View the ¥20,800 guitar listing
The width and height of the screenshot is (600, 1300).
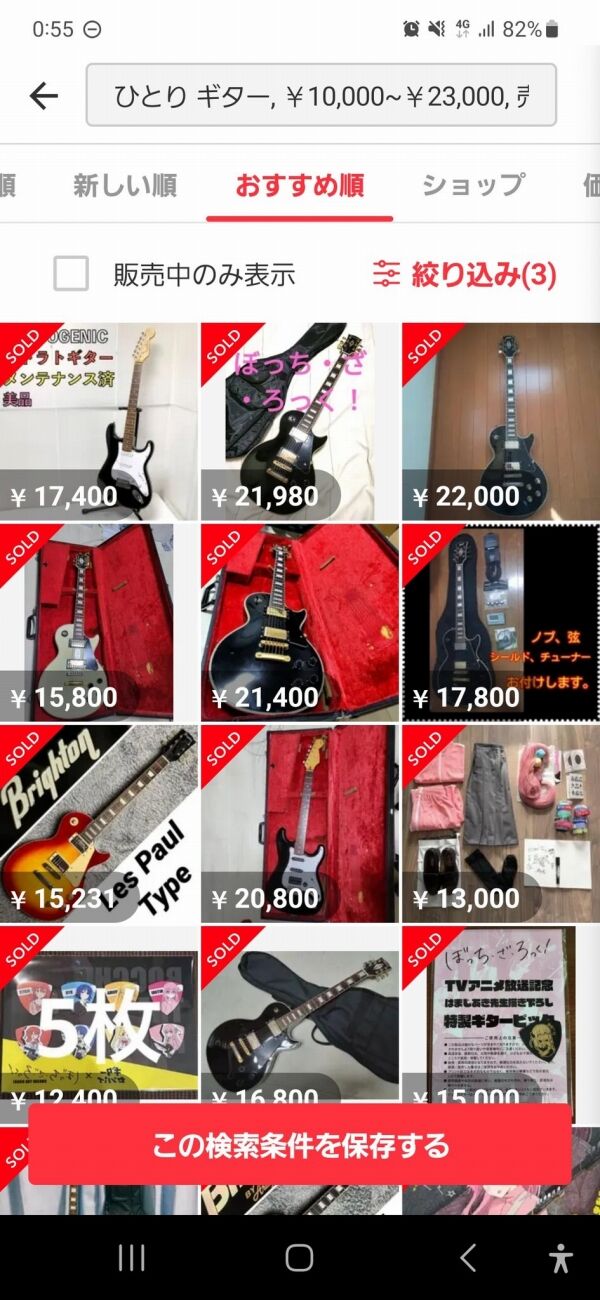299,823
